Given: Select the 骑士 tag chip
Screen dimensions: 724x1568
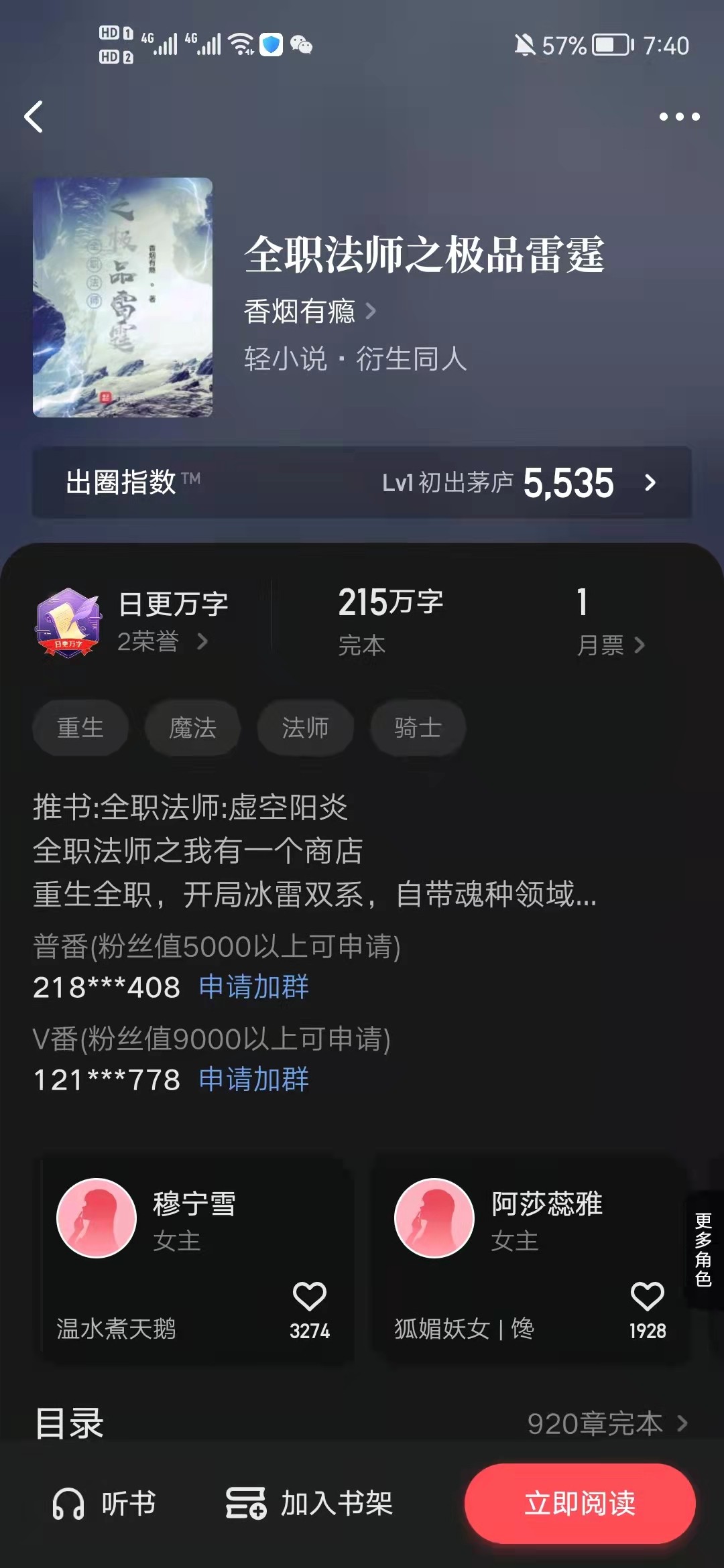Looking at the screenshot, I should pyautogui.click(x=418, y=728).
